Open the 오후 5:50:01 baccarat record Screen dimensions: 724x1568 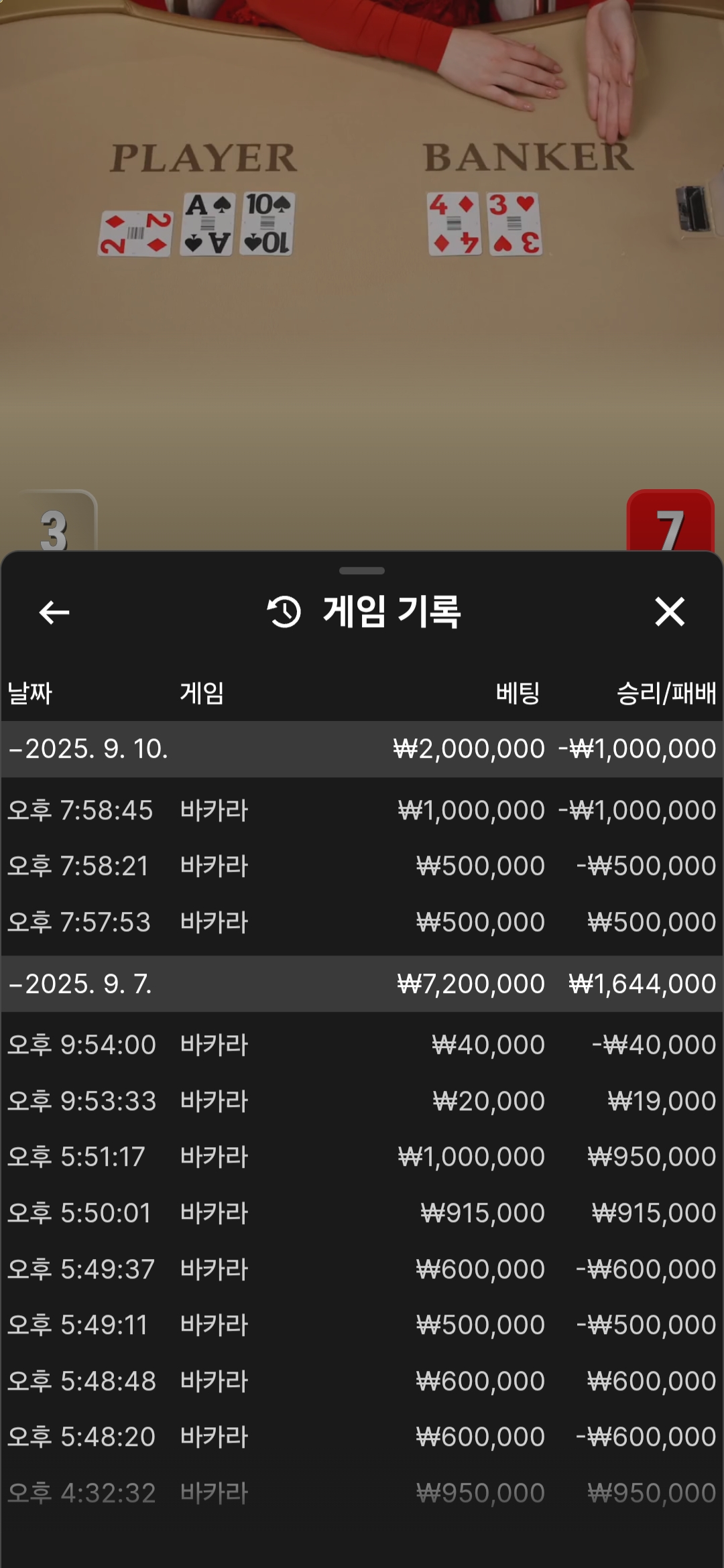362,1214
